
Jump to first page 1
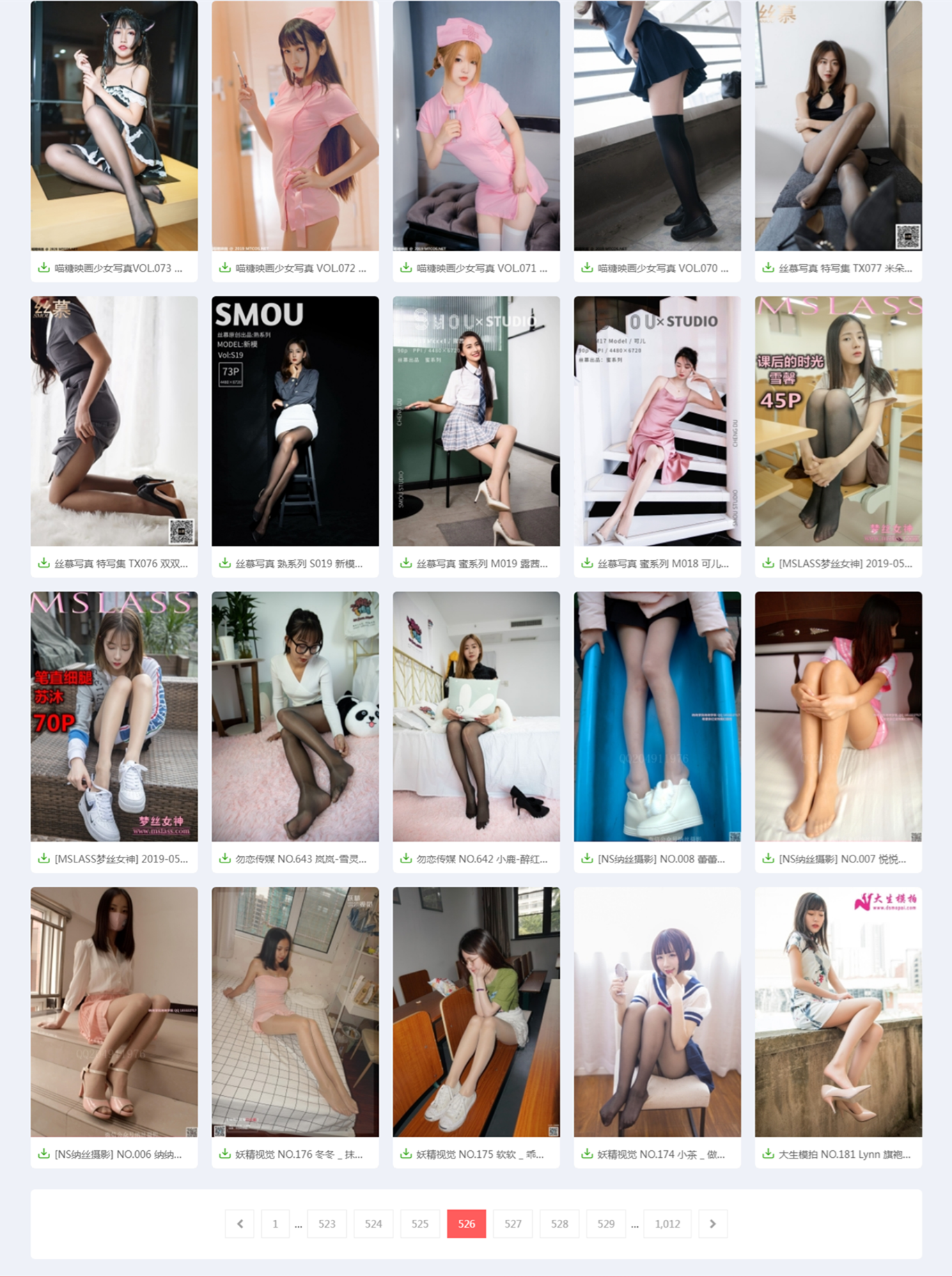point(275,1223)
